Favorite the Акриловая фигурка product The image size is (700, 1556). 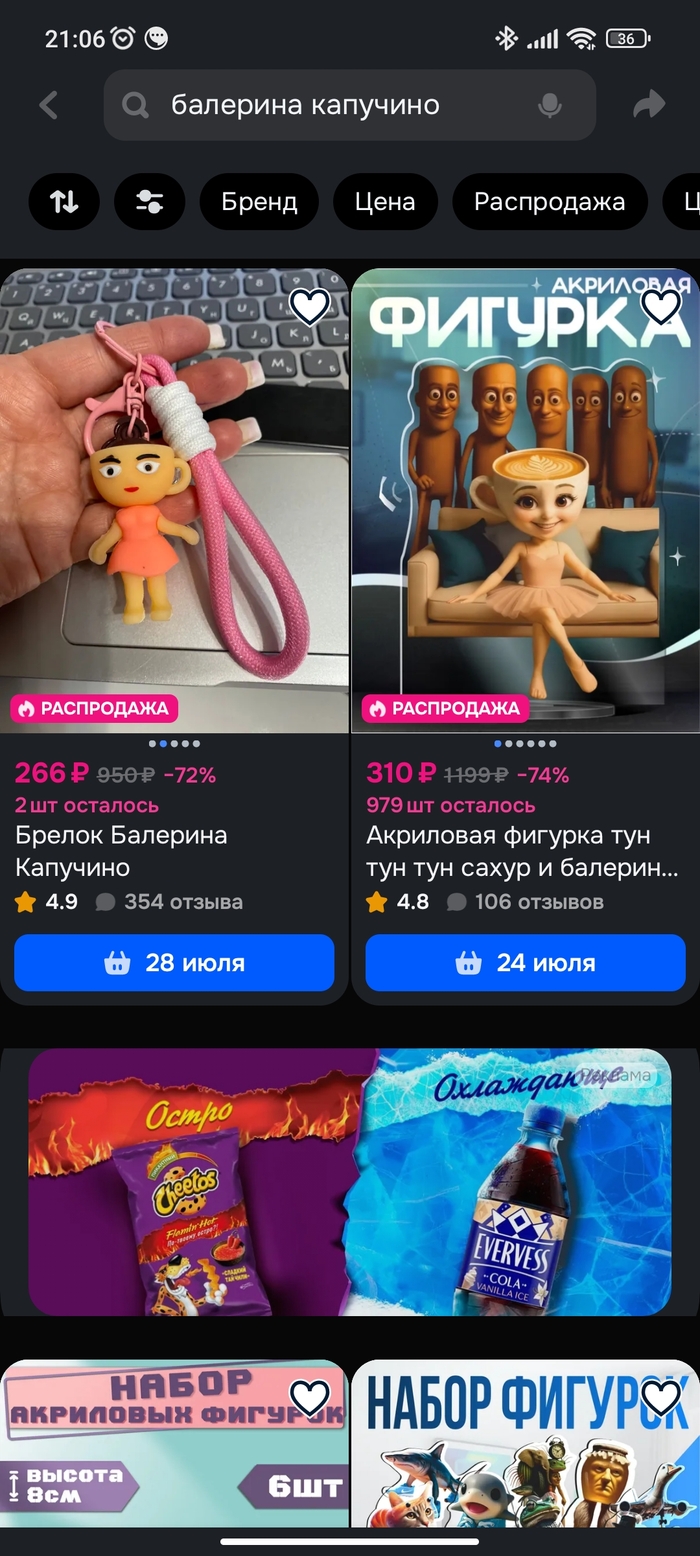coord(660,307)
